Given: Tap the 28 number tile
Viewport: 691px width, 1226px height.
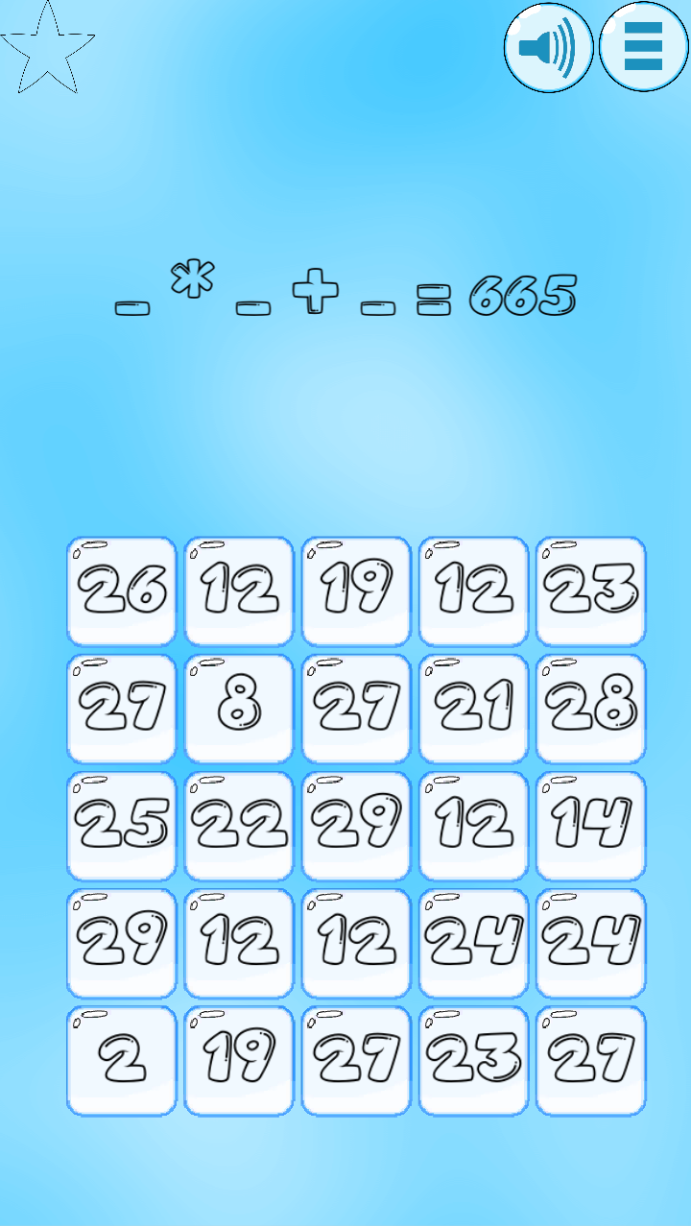Looking at the screenshot, I should [x=590, y=708].
